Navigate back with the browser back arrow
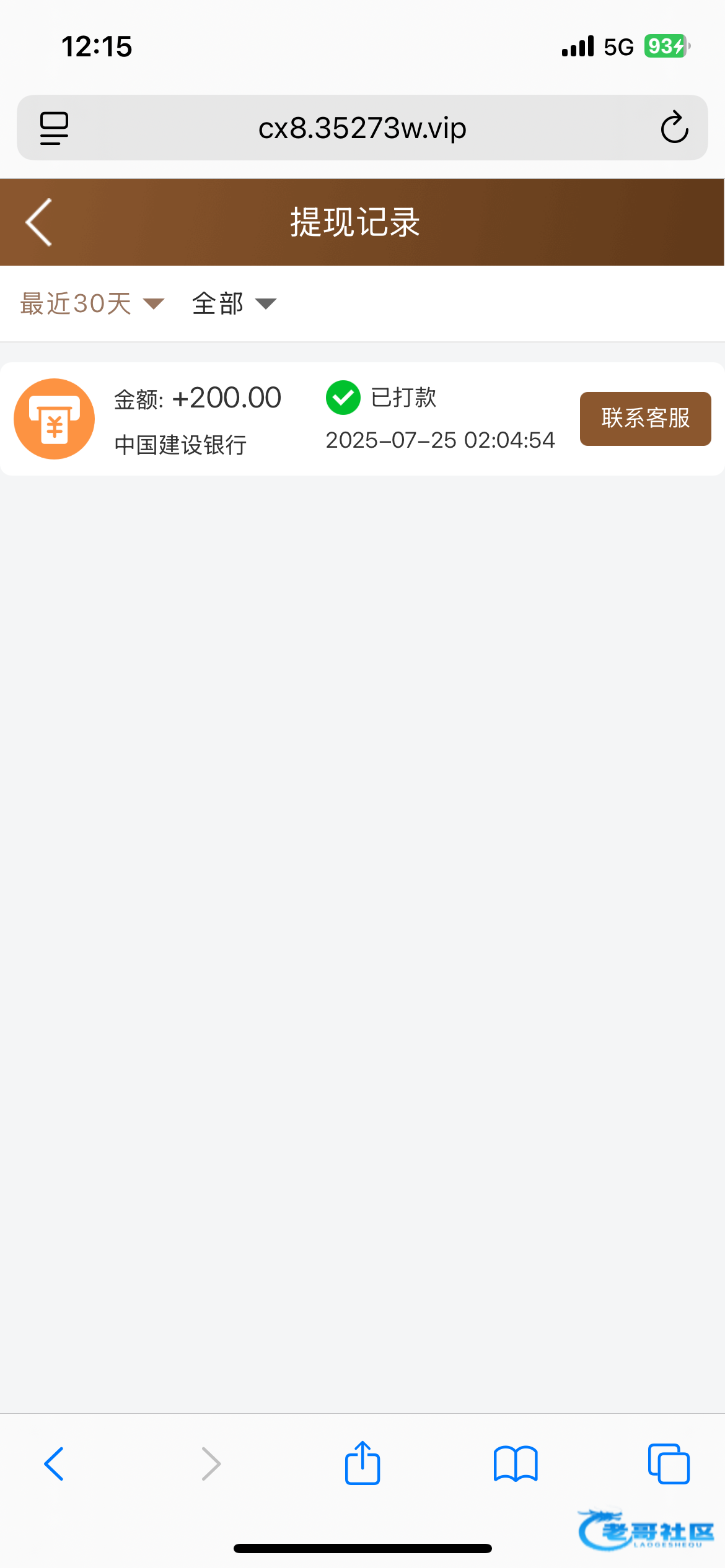725x1568 pixels. (x=54, y=1464)
